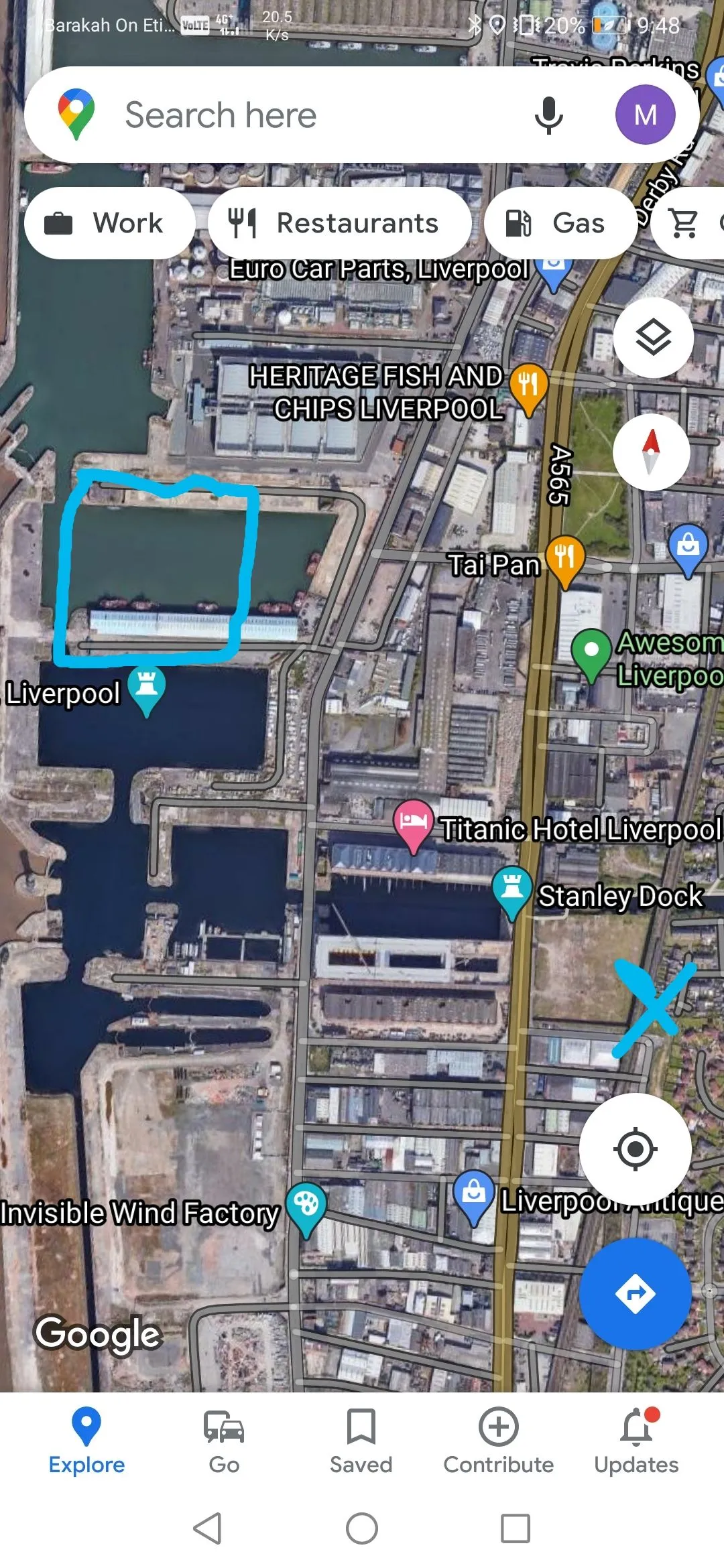Switch to the Go tab
Screen dimensions: 724x1568
(x=224, y=1441)
